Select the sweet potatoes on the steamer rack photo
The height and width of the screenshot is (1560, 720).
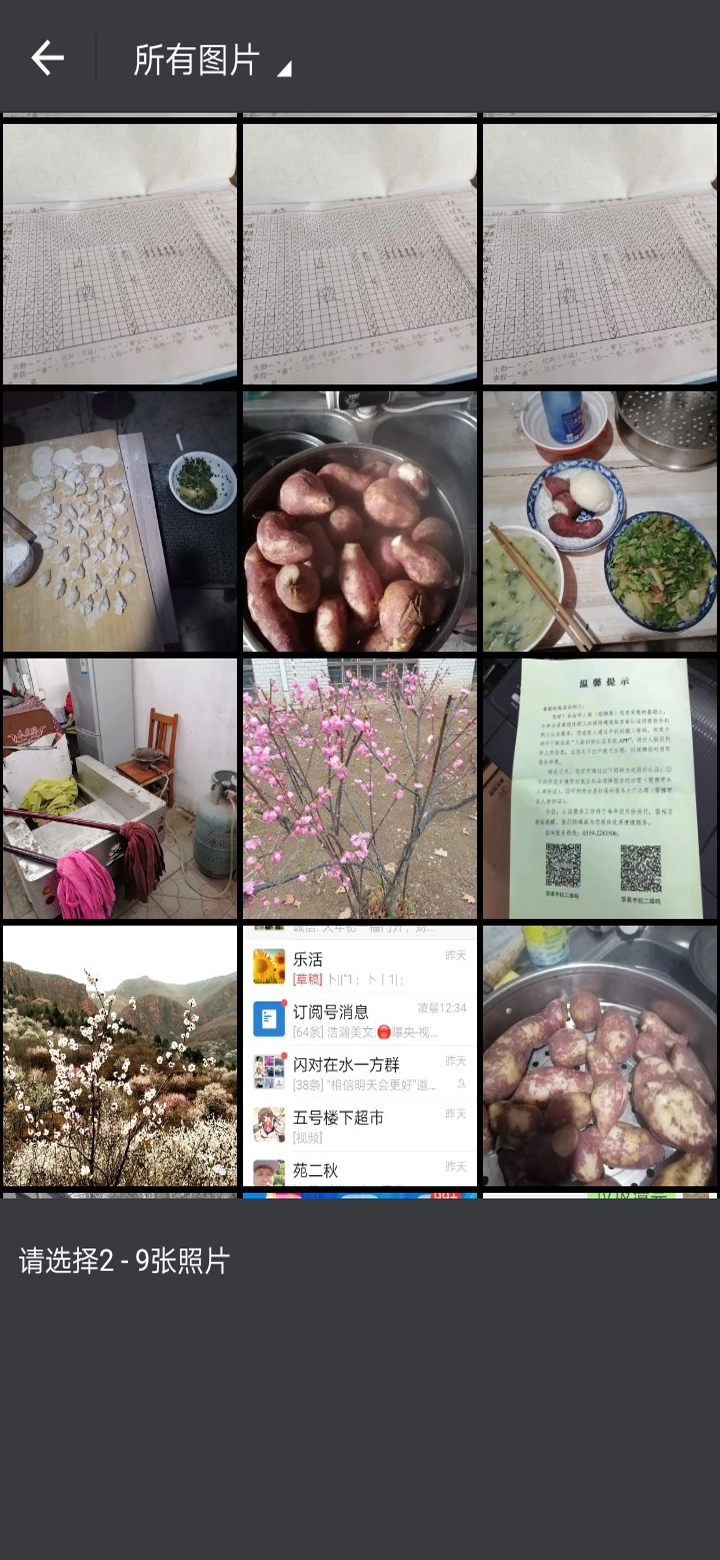tap(600, 1055)
